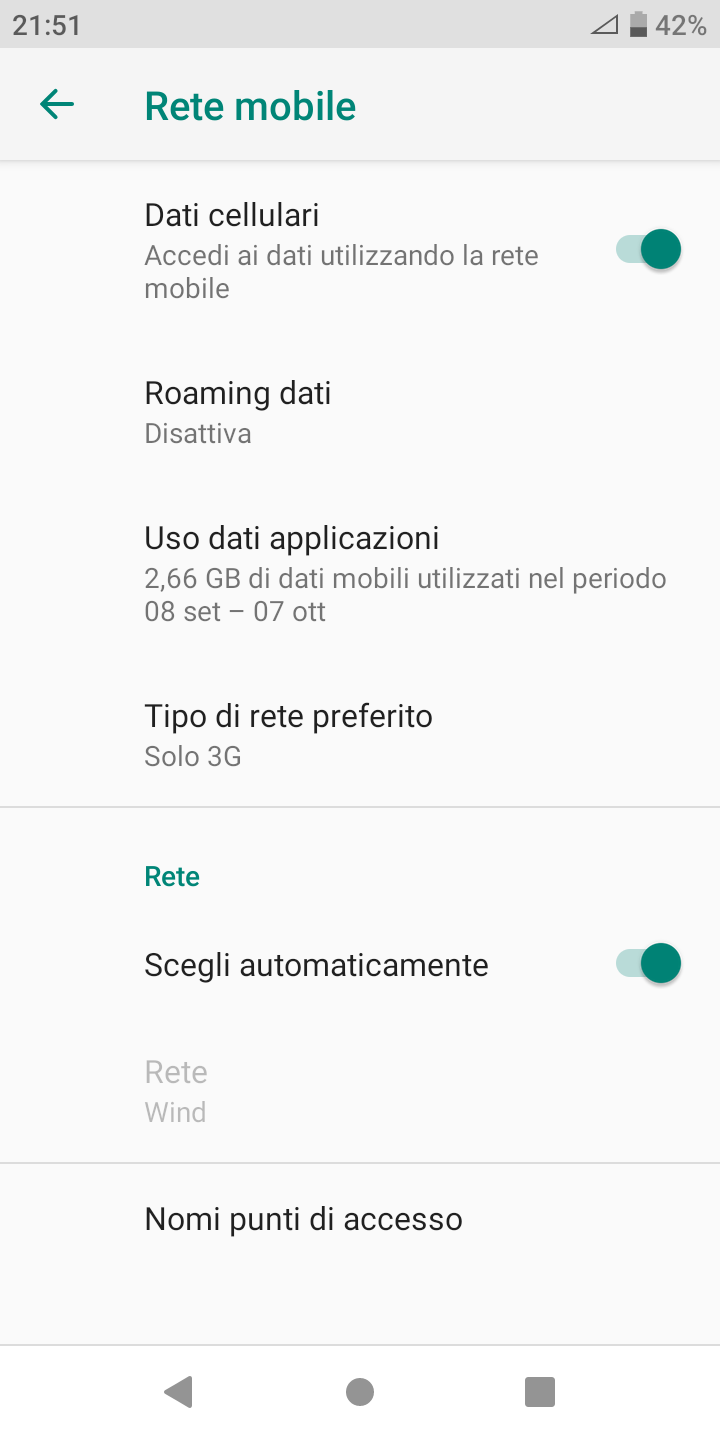Open Nomi punti di accesso

(x=360, y=1219)
